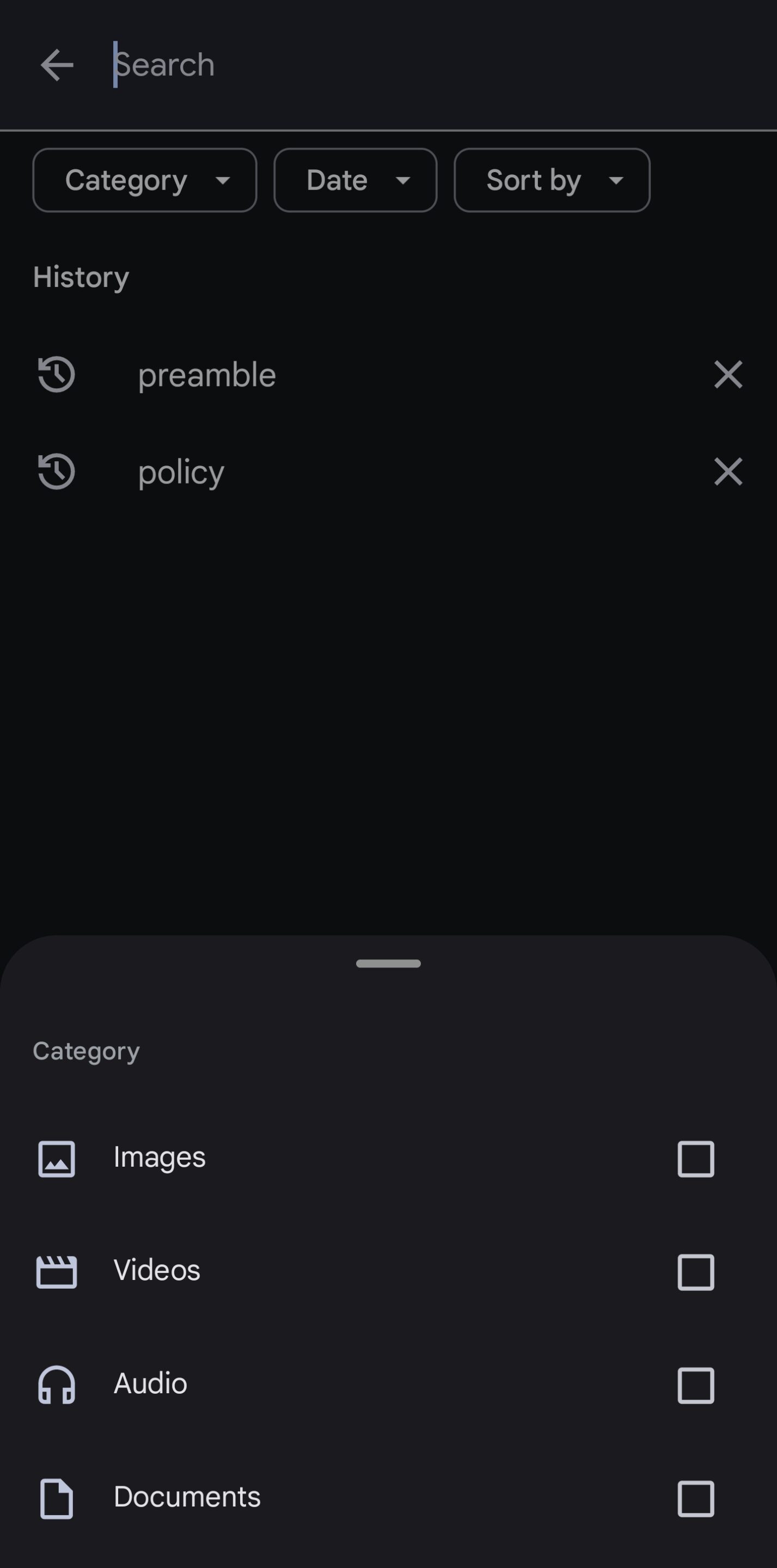The image size is (777, 1568).
Task: Delete policy from search history
Action: pyautogui.click(x=729, y=471)
